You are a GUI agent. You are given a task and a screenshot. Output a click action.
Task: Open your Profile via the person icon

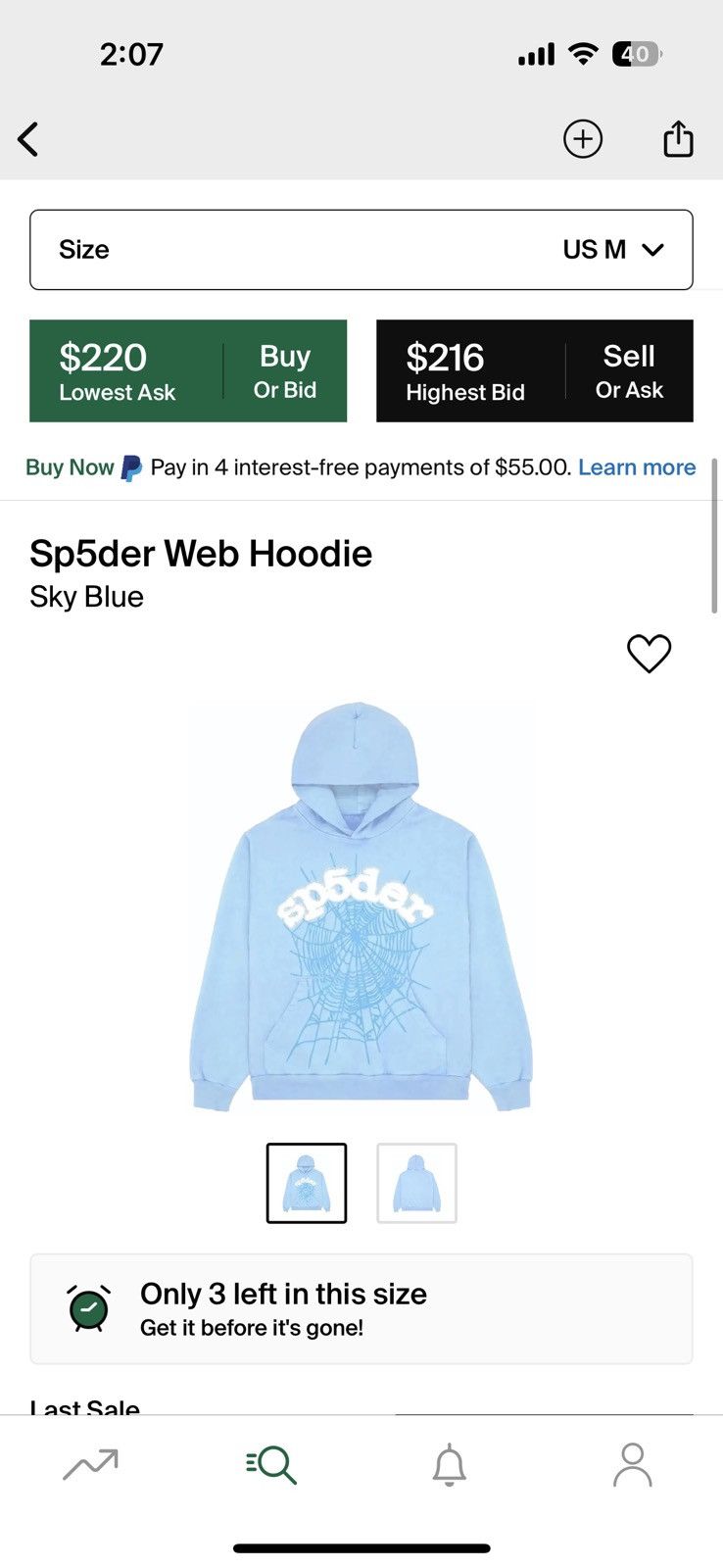632,1463
